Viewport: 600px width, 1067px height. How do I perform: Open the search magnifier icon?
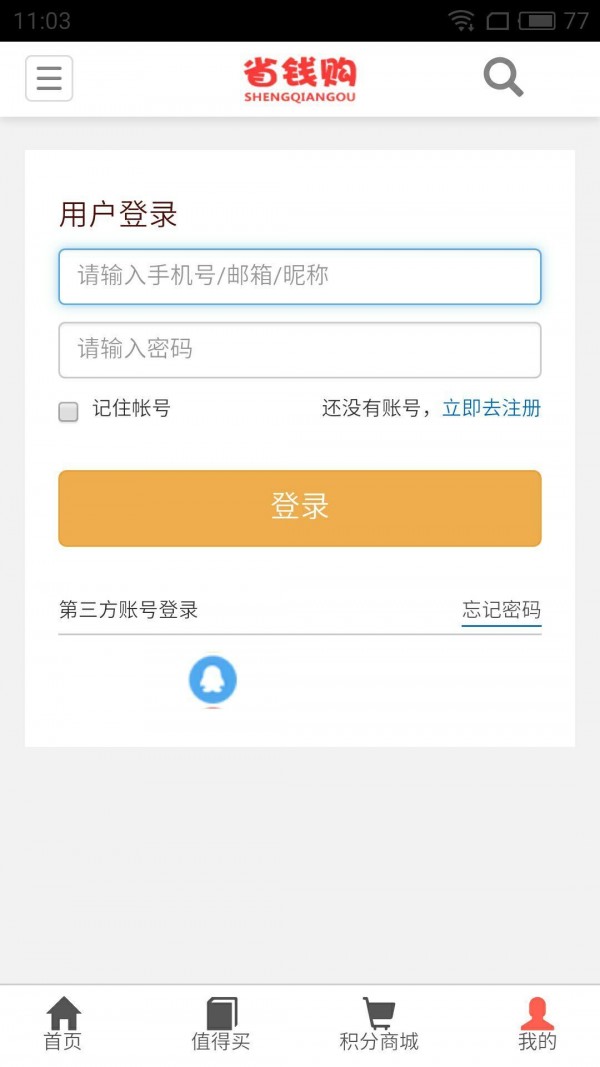[503, 77]
